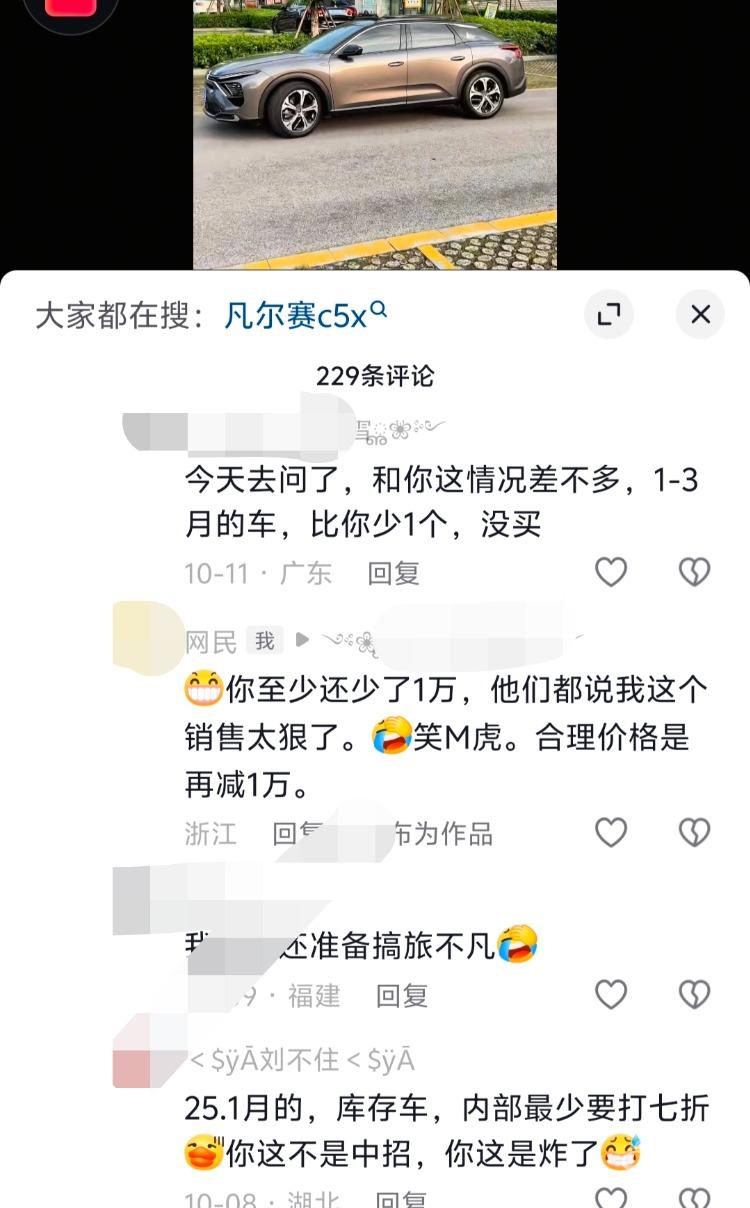Dislike the comment about 1-3月的车
750x1208 pixels.
[x=694, y=572]
